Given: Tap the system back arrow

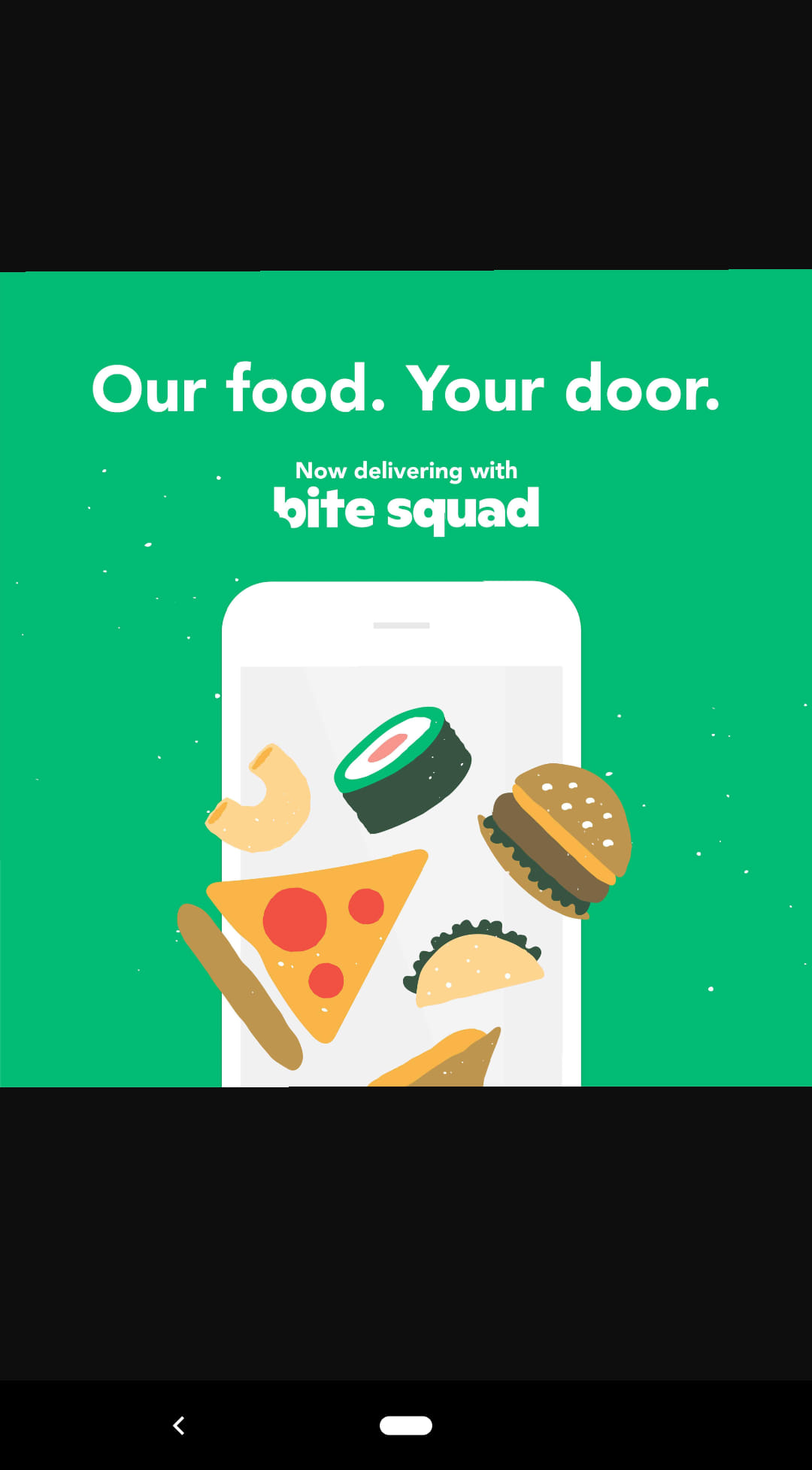Looking at the screenshot, I should pos(179,1425).
